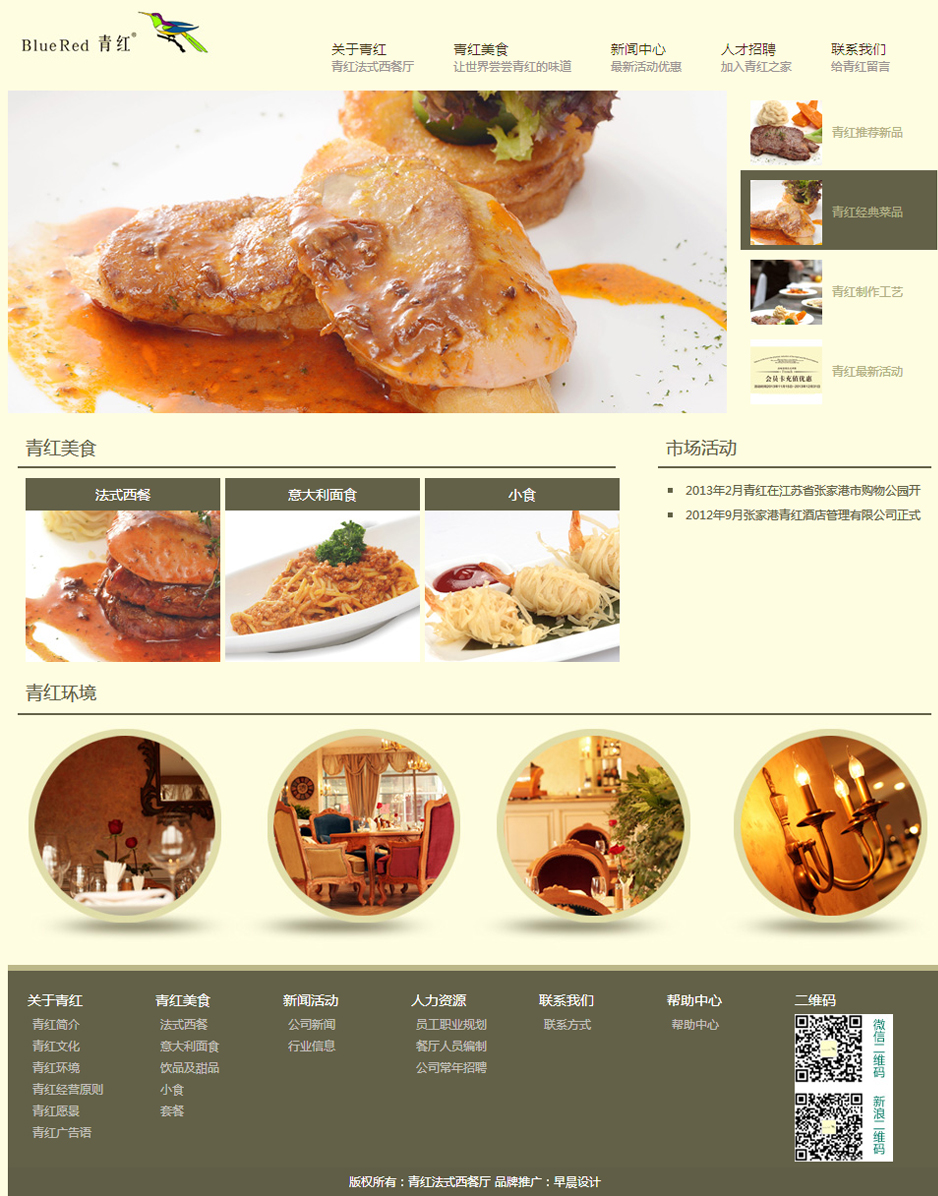Open 饮品及甜品 link in footer
This screenshot has width=938, height=1196.
(x=189, y=1068)
